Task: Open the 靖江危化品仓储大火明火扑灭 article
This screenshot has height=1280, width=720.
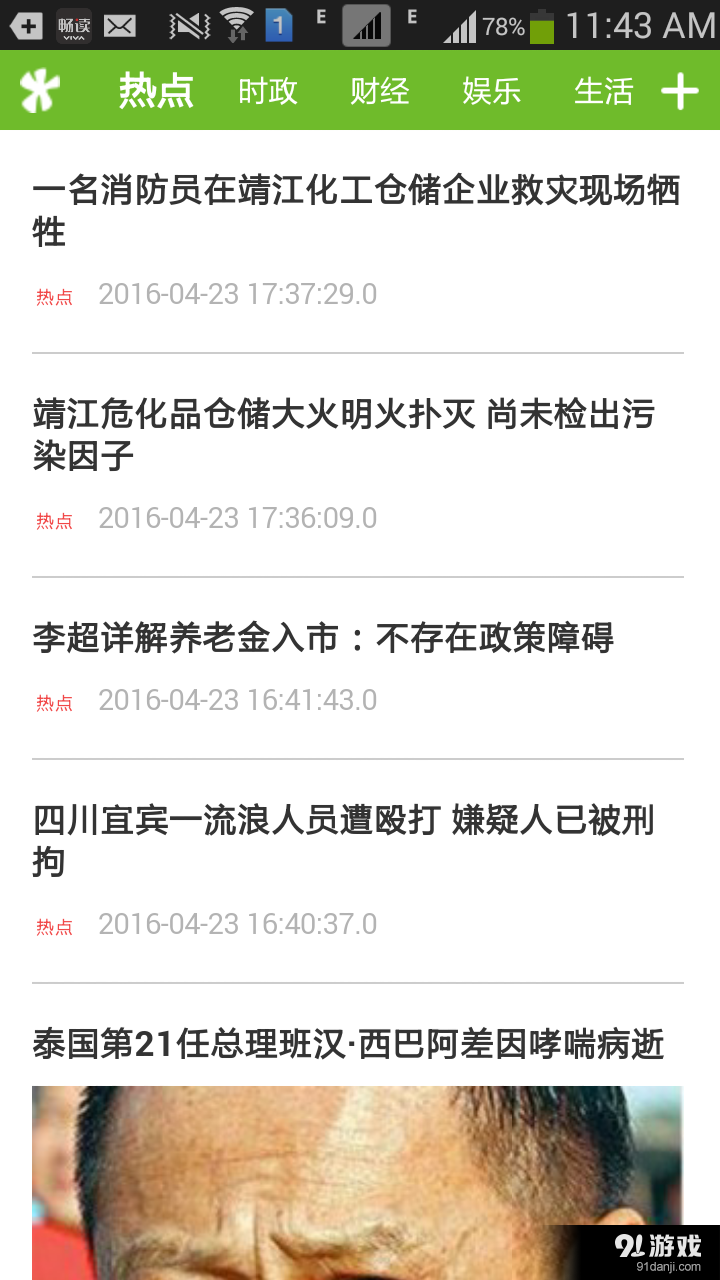Action: [344, 435]
